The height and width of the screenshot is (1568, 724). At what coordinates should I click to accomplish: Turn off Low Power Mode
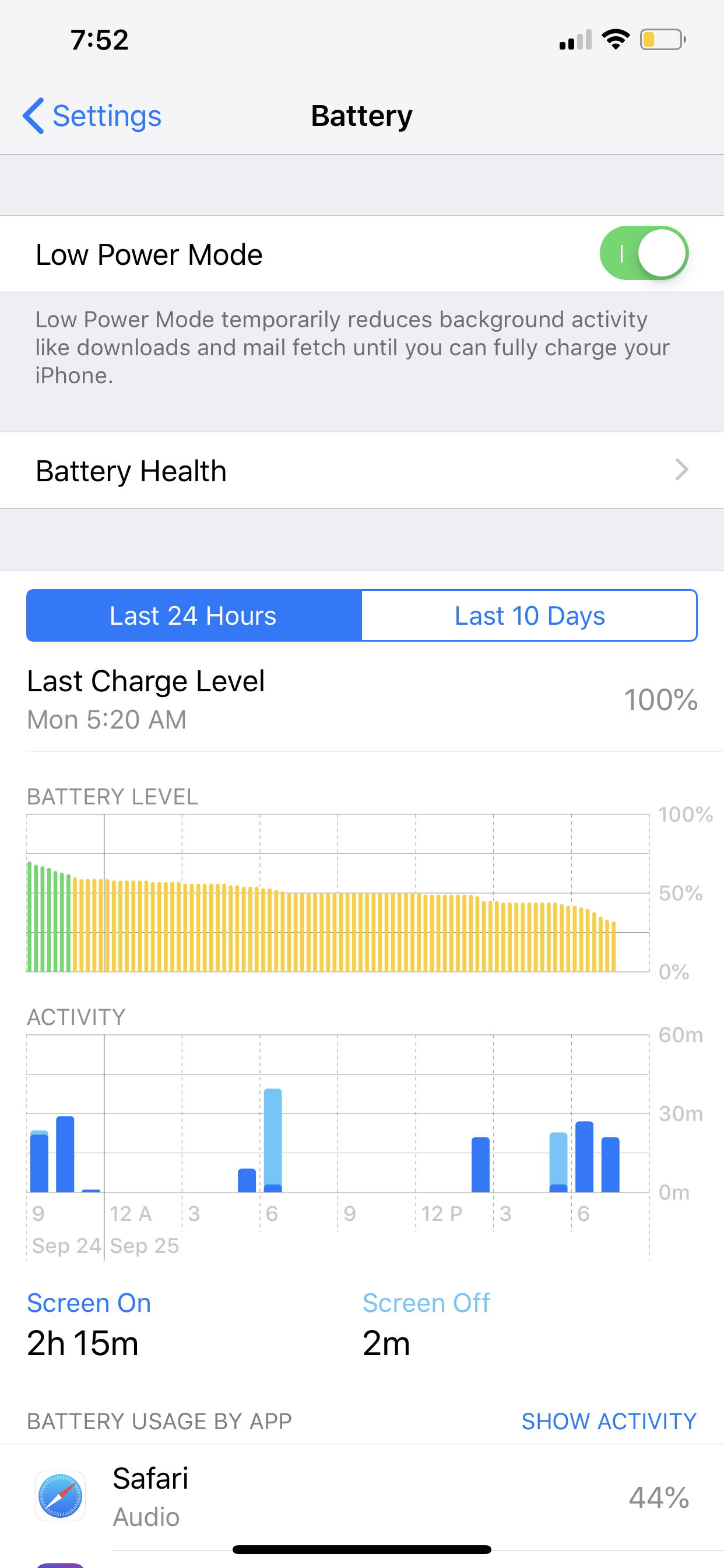644,253
